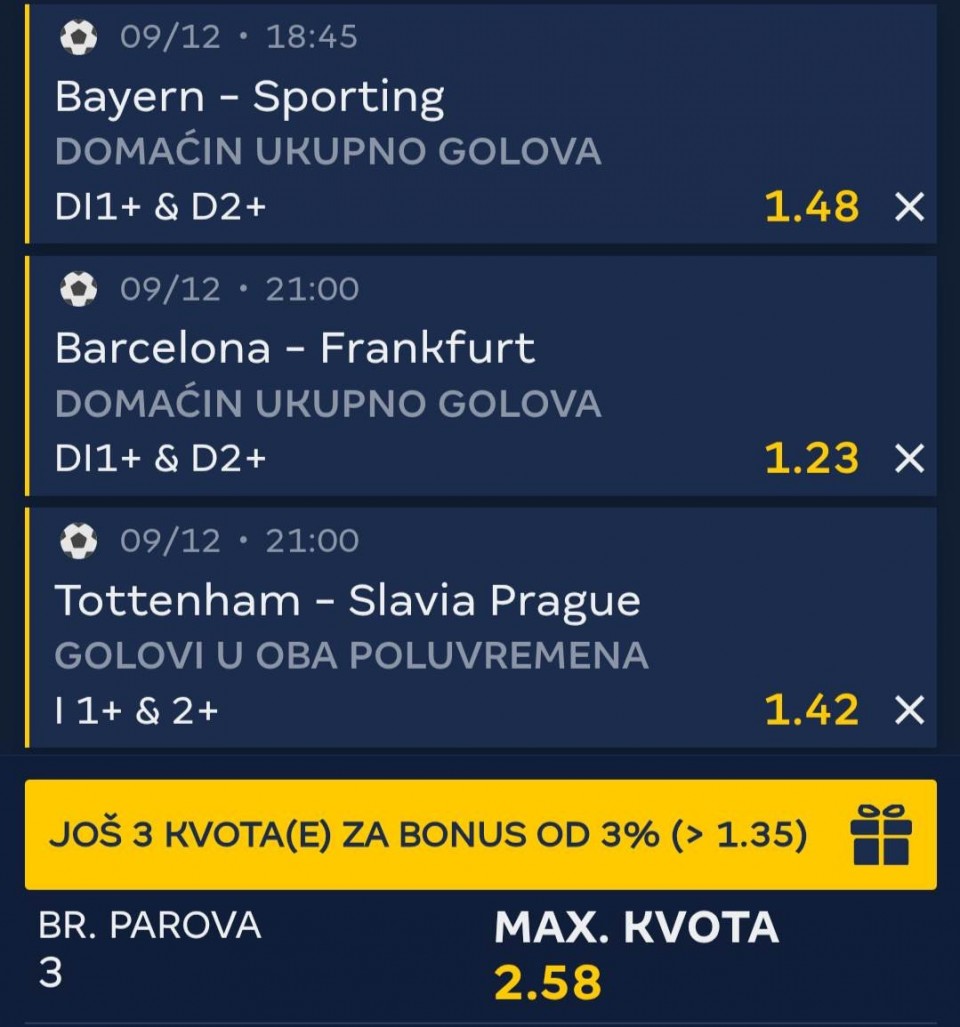Remove the Tottenham - Slavia Prague selection
Image resolution: width=960 pixels, height=1027 pixels.
point(909,710)
